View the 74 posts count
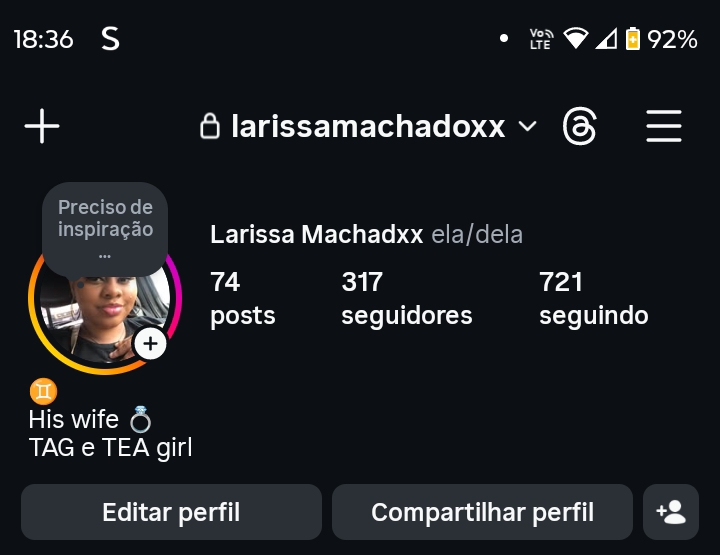Image resolution: width=720 pixels, height=555 pixels. coord(242,299)
